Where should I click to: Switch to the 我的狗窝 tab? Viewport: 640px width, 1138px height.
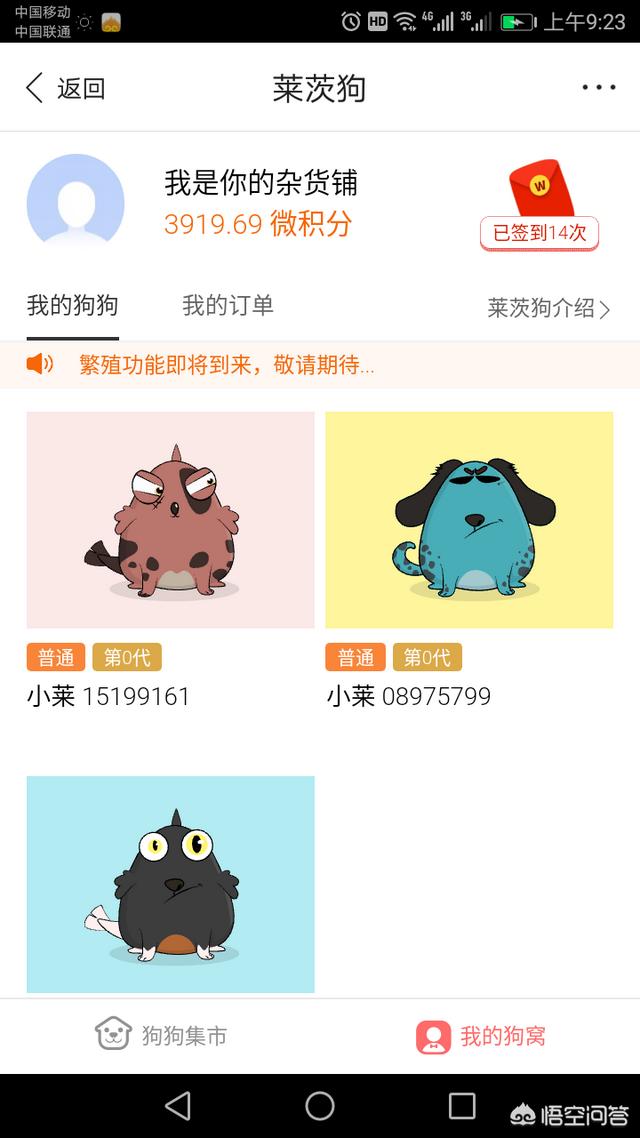(x=481, y=1035)
